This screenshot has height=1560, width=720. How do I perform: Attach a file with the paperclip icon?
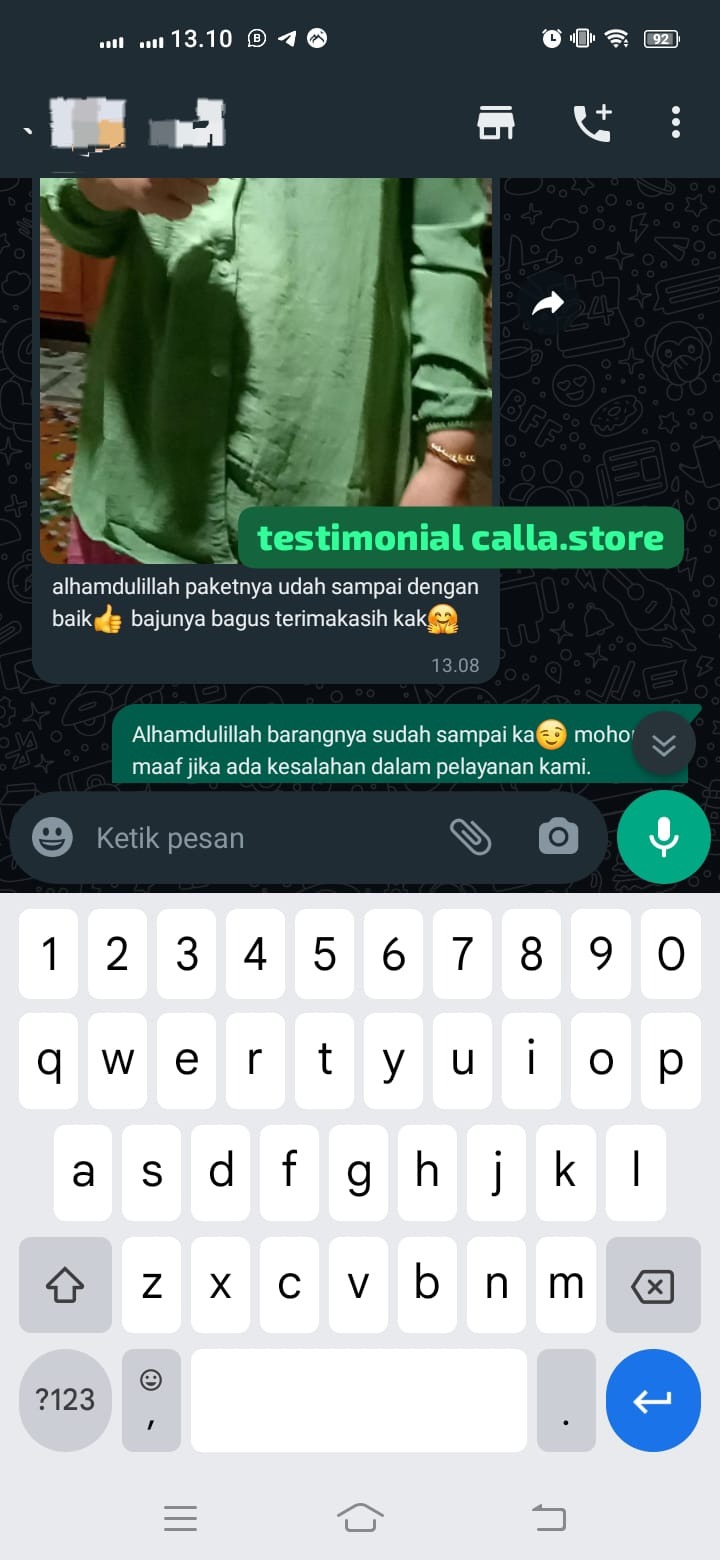pos(470,836)
